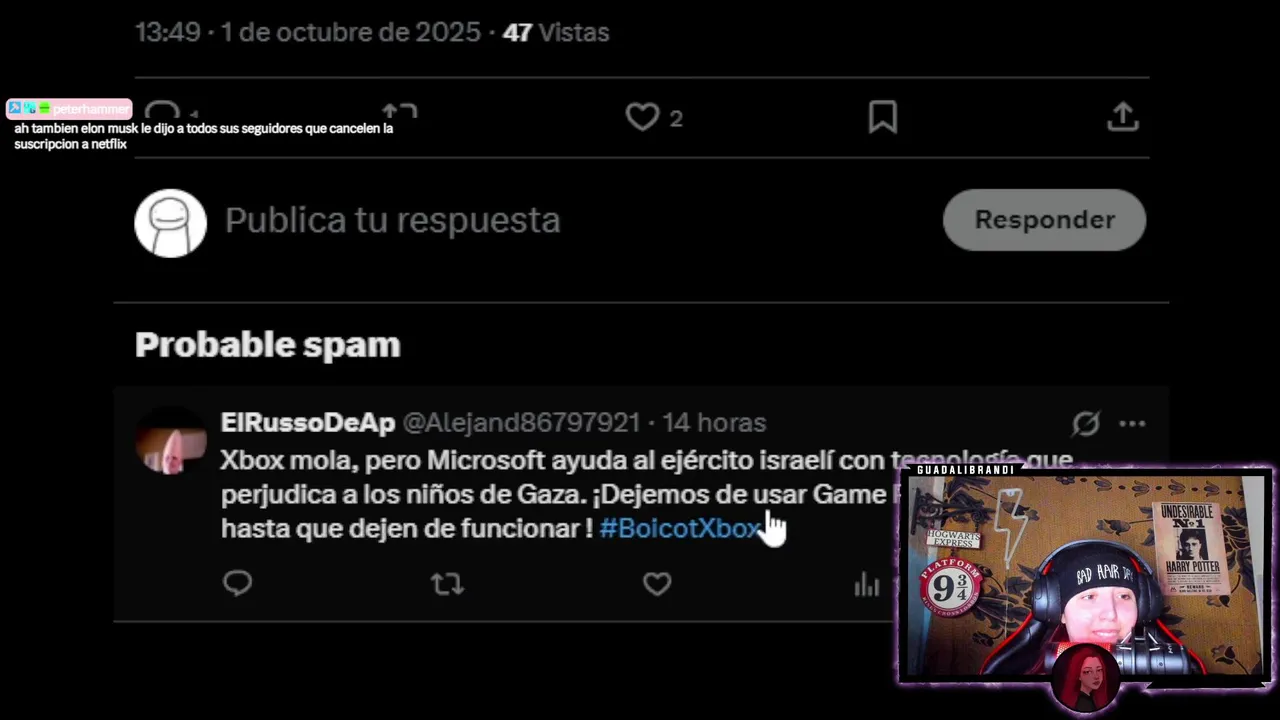Share the main post

pyautogui.click(x=1123, y=118)
